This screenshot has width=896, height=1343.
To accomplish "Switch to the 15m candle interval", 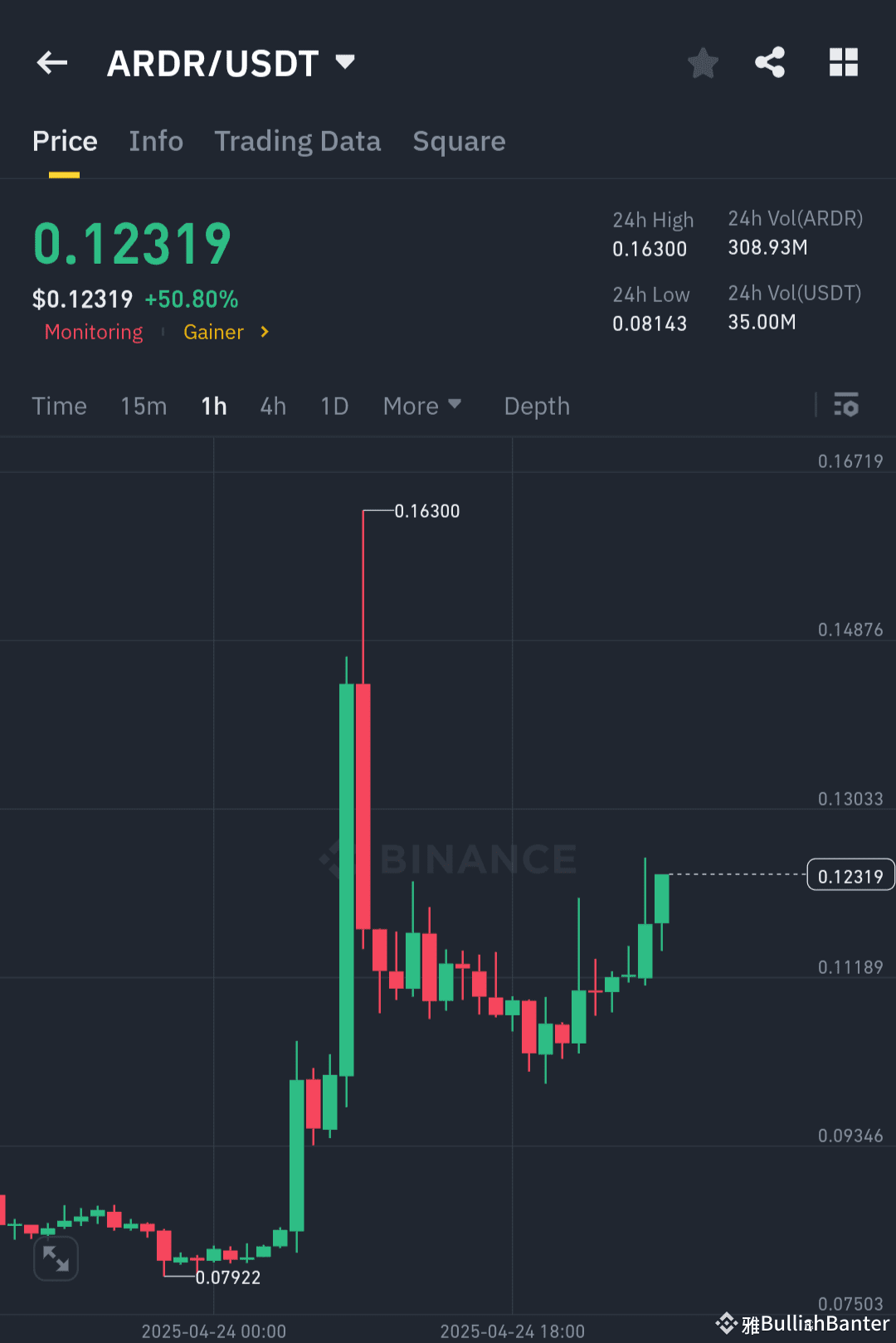I will (x=143, y=406).
